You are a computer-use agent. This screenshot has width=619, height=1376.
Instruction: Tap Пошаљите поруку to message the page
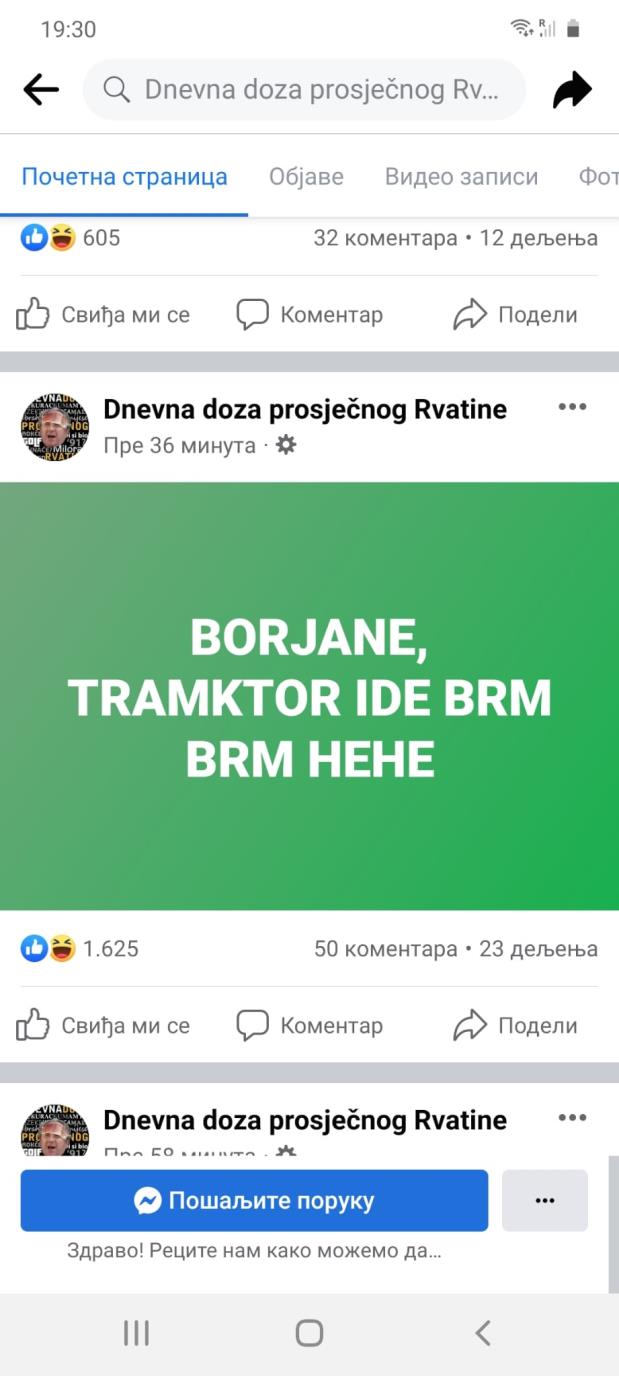click(x=254, y=1200)
